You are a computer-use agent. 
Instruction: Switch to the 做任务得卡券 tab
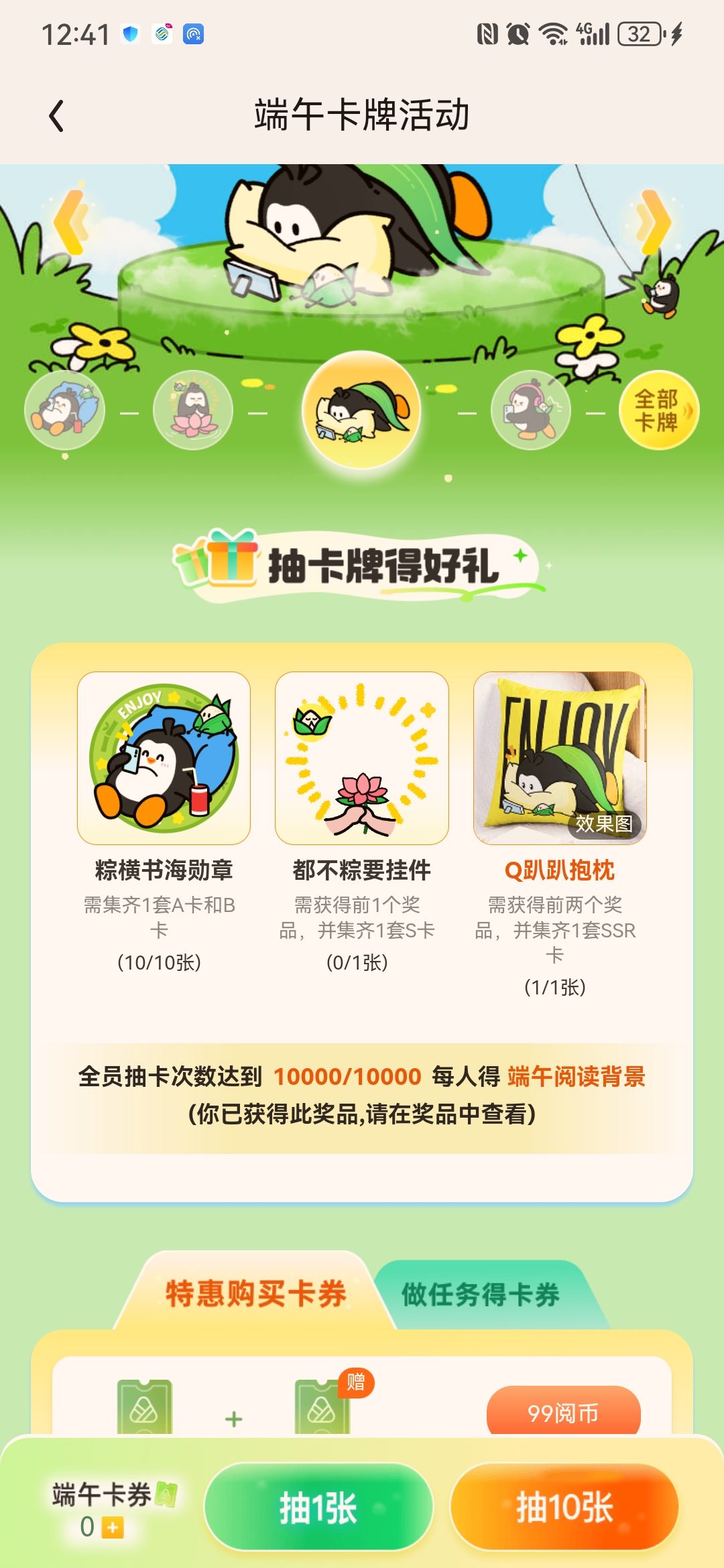[481, 1295]
